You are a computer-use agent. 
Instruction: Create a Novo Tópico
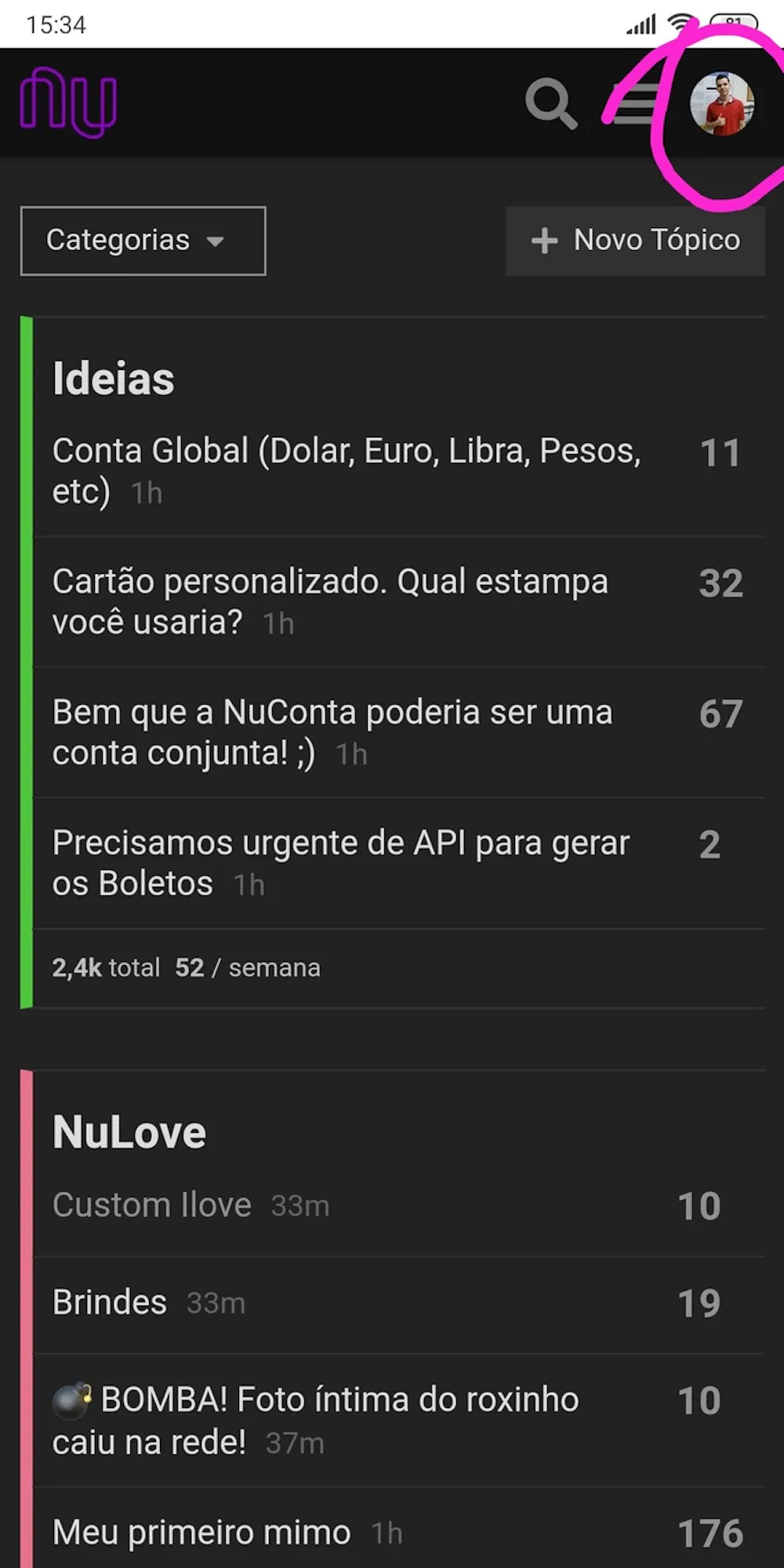635,241
